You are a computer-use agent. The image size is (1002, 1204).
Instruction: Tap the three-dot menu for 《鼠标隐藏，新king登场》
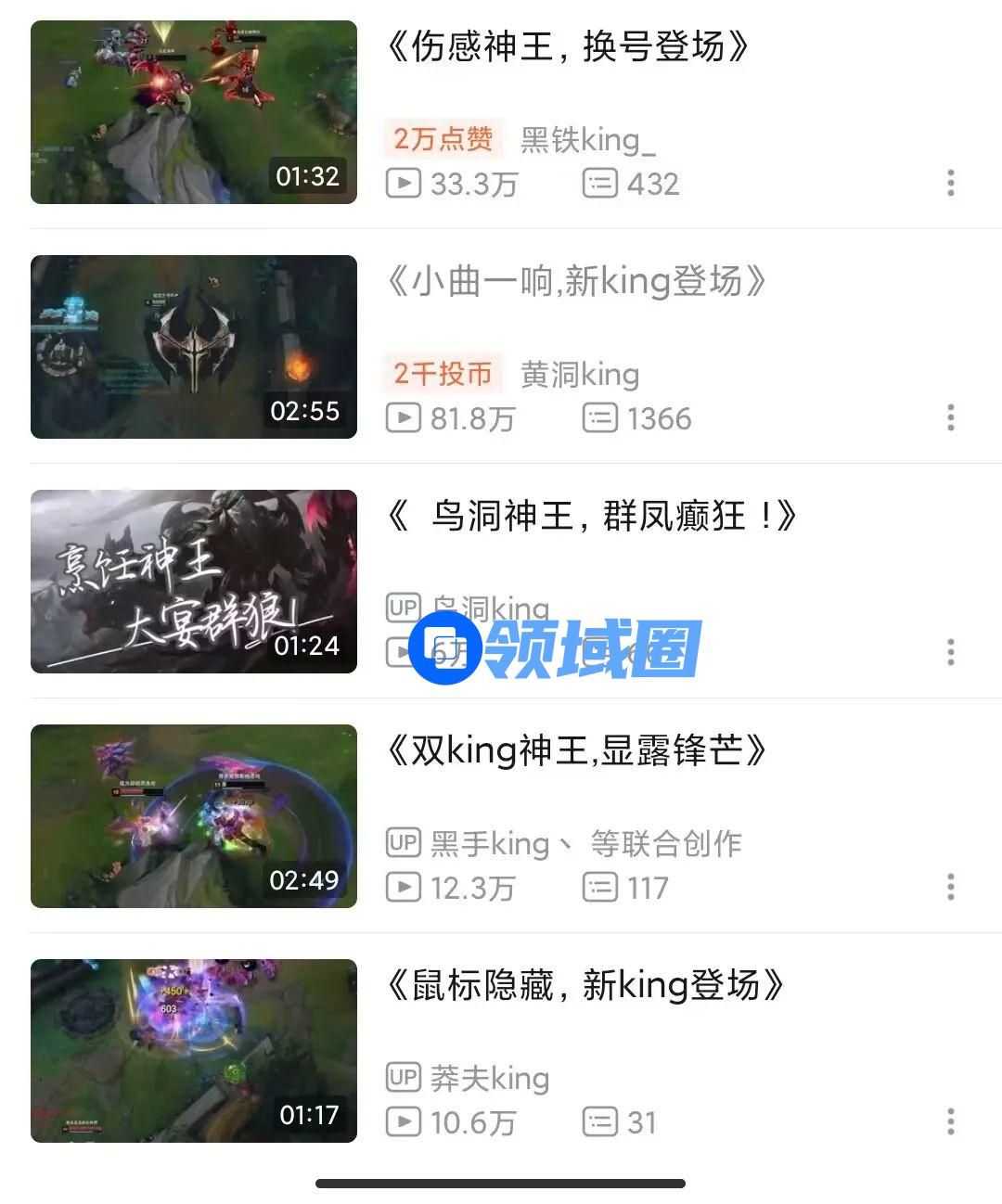pos(951,1121)
